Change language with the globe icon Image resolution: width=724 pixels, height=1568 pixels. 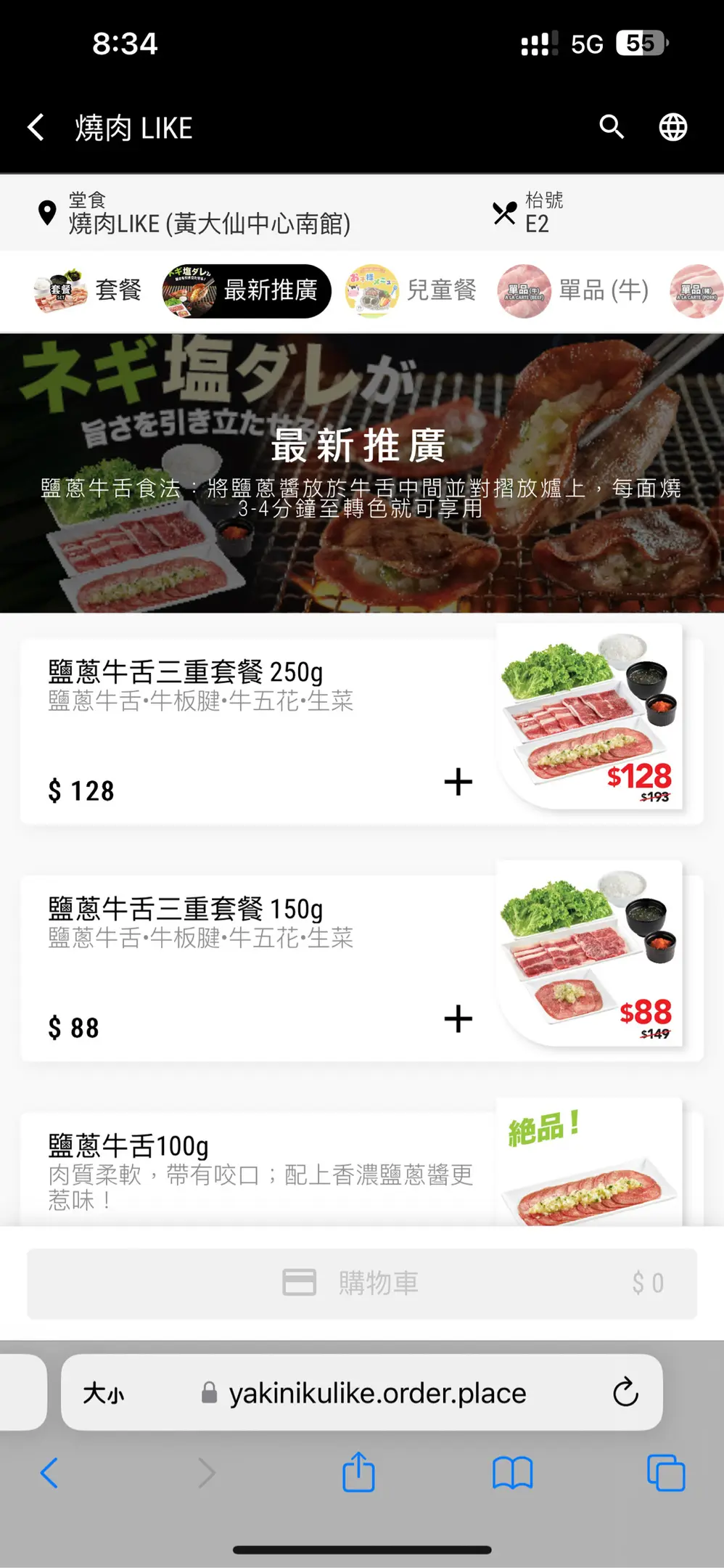[x=672, y=128]
